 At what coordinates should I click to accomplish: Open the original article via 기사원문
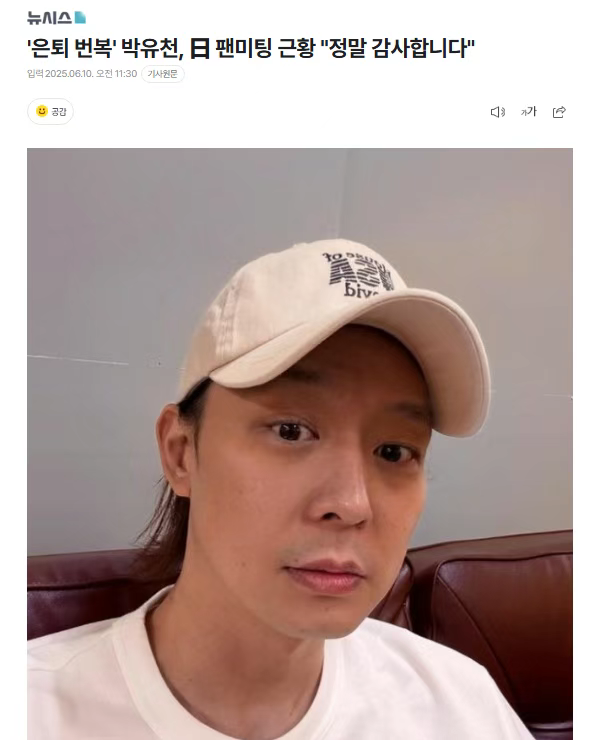coord(163,75)
